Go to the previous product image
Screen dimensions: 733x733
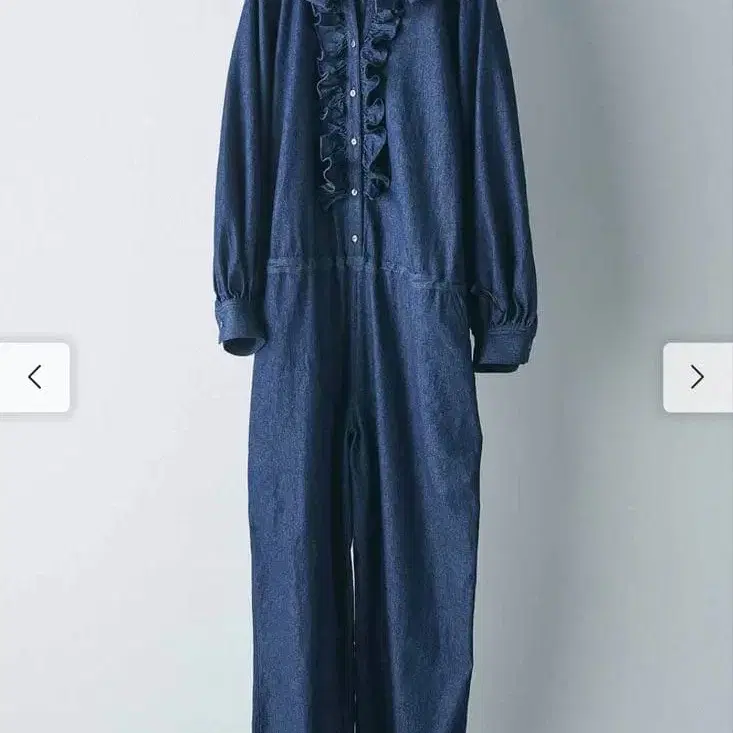pos(35,377)
